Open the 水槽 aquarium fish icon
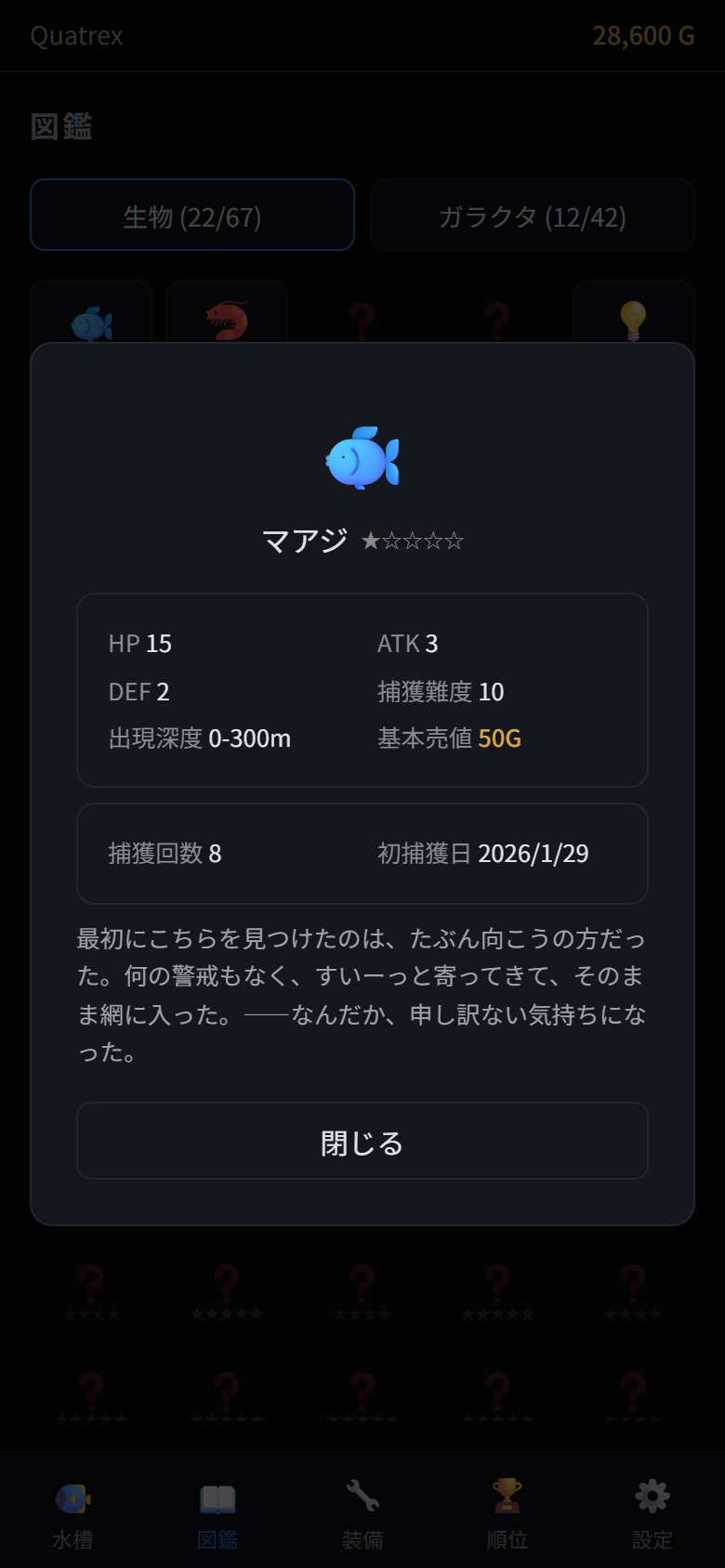The image size is (725, 1568). pyautogui.click(x=72, y=1498)
